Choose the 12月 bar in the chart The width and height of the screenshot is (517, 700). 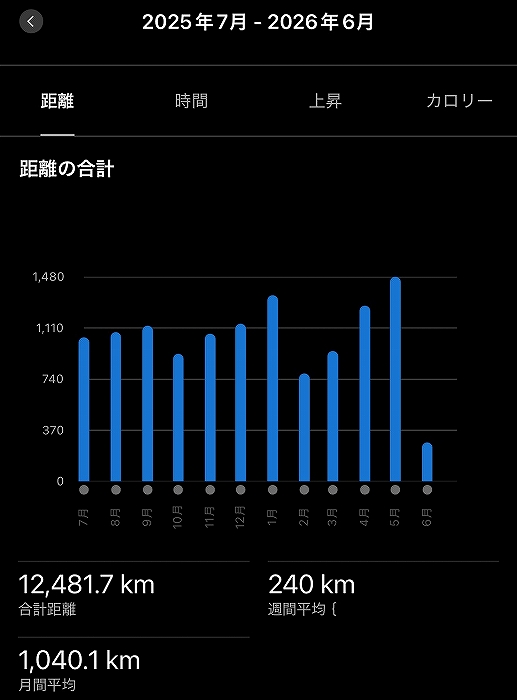click(240, 403)
